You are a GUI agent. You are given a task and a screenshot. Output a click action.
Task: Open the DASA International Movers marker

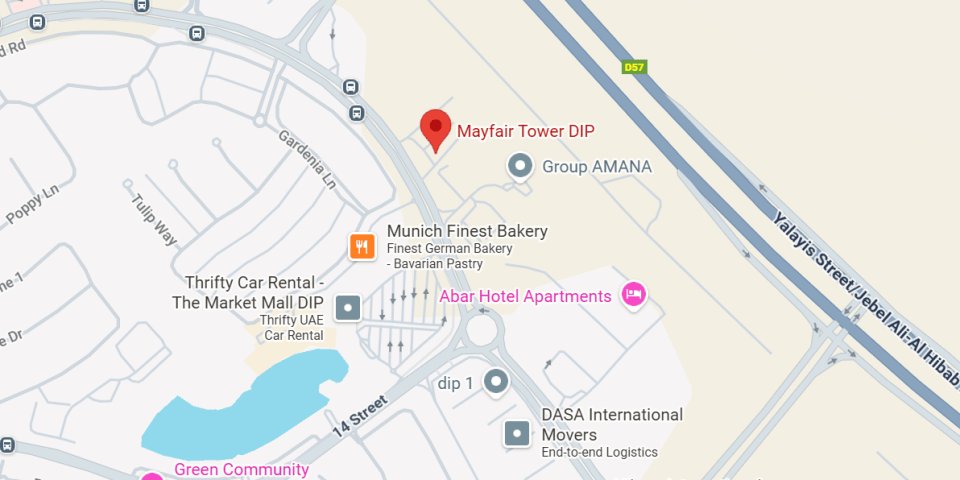[517, 433]
